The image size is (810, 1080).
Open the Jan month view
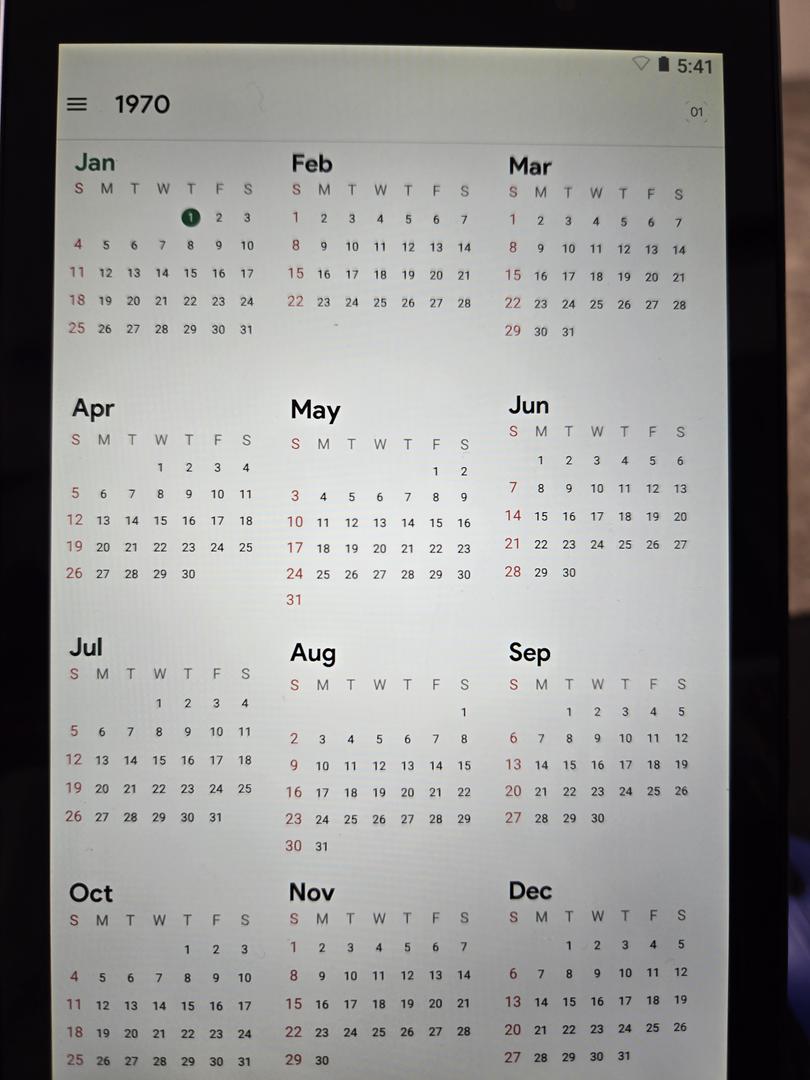[95, 162]
